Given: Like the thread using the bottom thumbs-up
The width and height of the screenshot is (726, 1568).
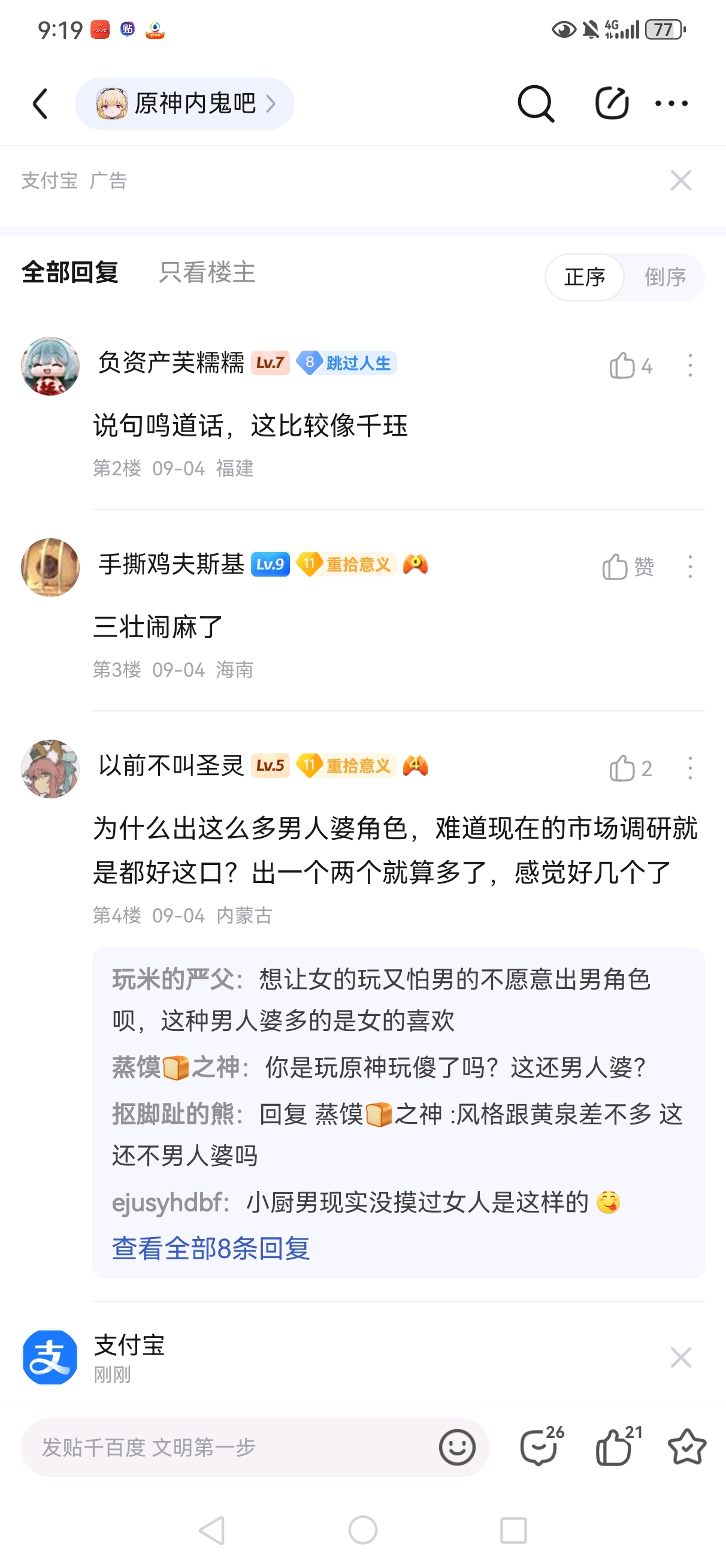Looking at the screenshot, I should pyautogui.click(x=613, y=1447).
